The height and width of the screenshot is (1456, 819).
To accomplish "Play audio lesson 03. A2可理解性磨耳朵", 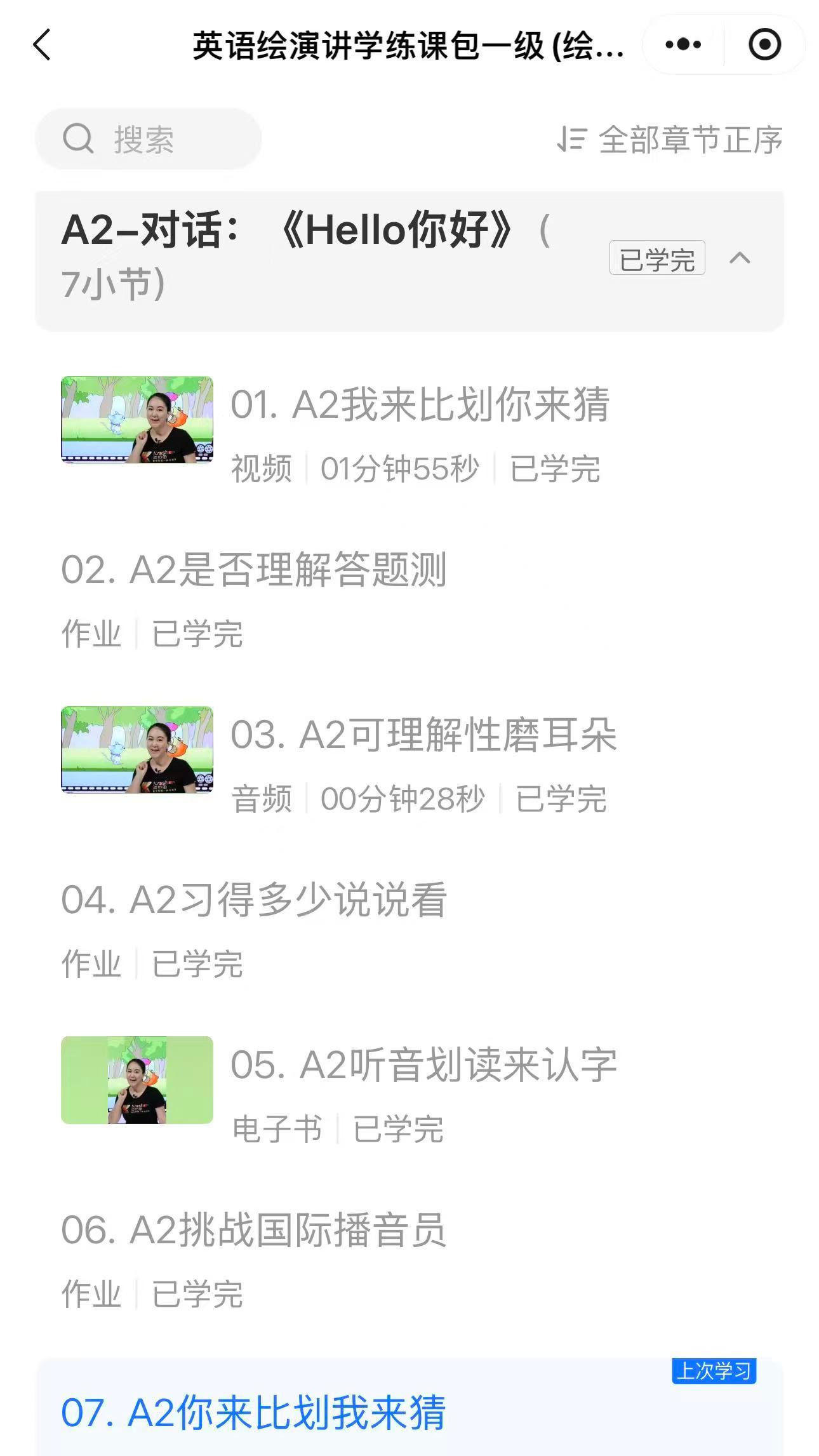I will (x=423, y=735).
